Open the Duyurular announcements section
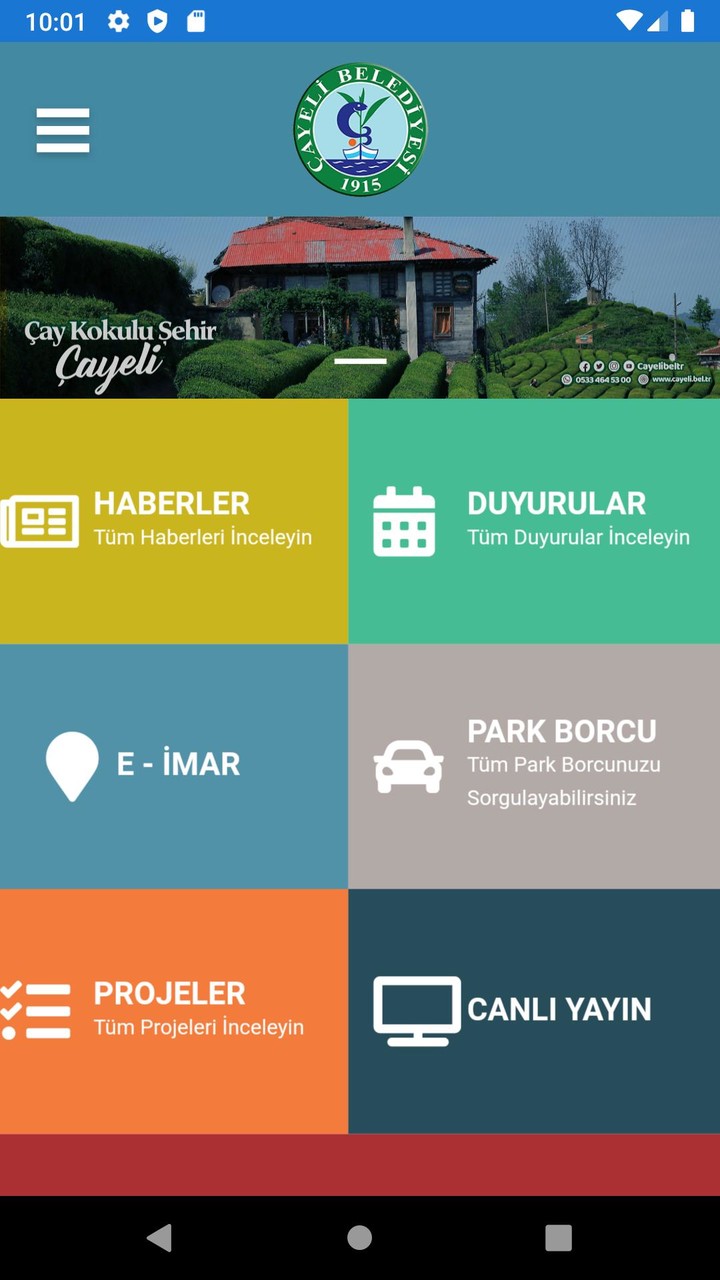The height and width of the screenshot is (1280, 720). pyautogui.click(x=533, y=518)
